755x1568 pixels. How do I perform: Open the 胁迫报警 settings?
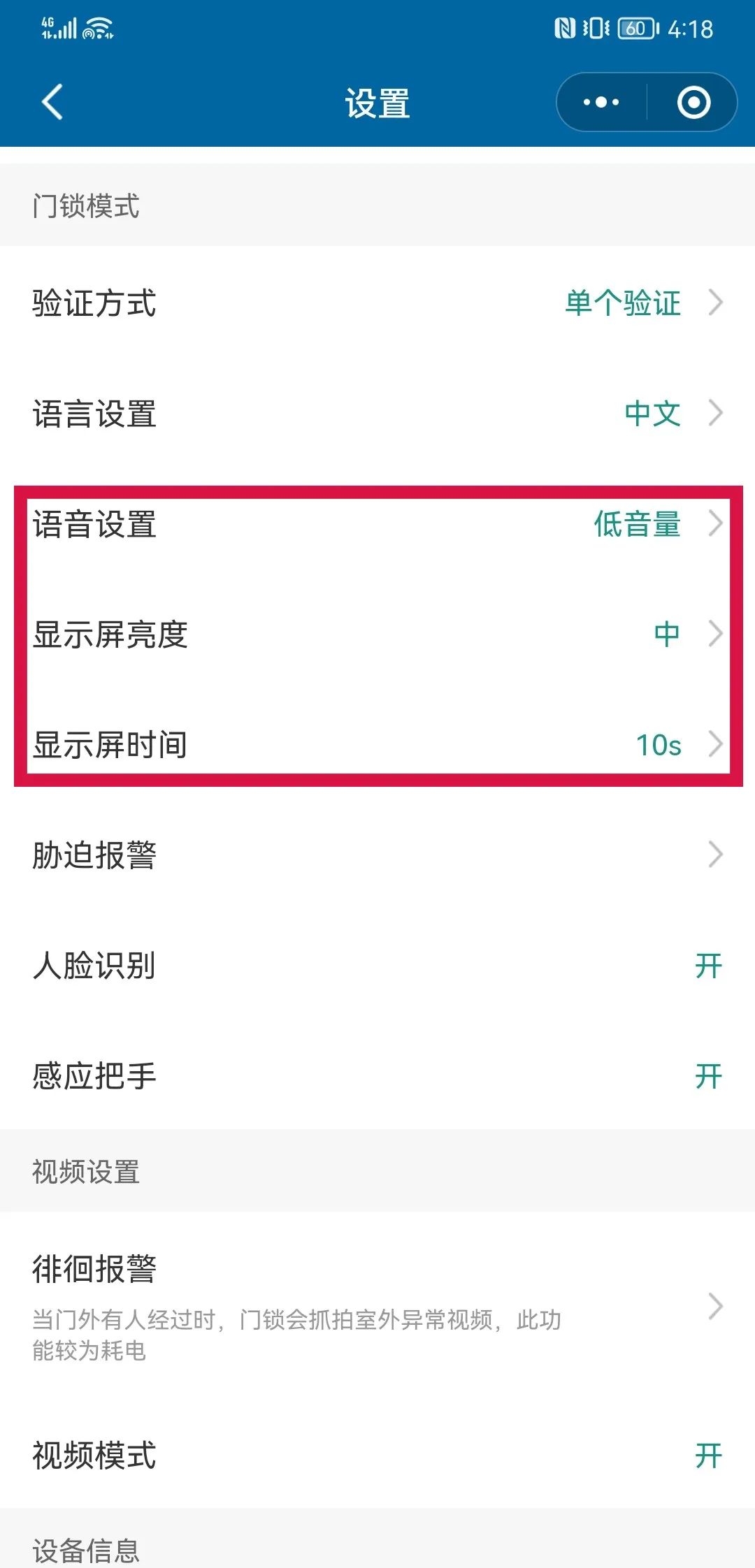click(x=377, y=855)
